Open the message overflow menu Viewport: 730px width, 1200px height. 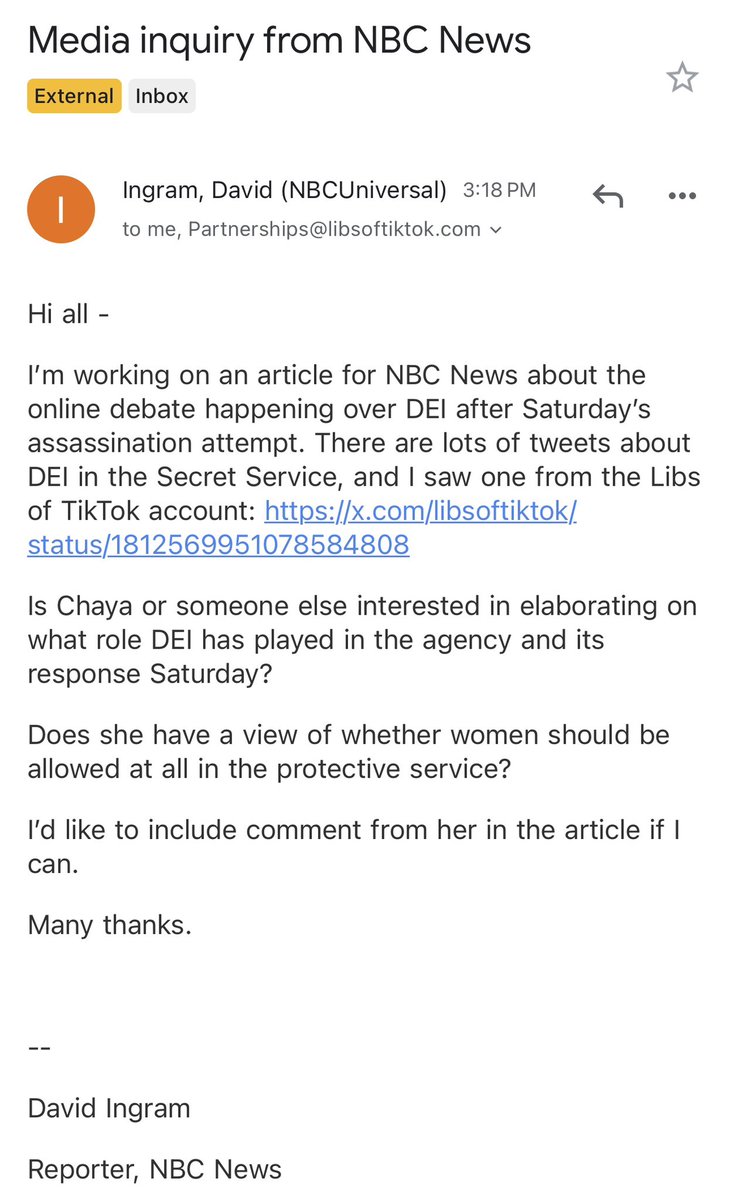point(681,196)
